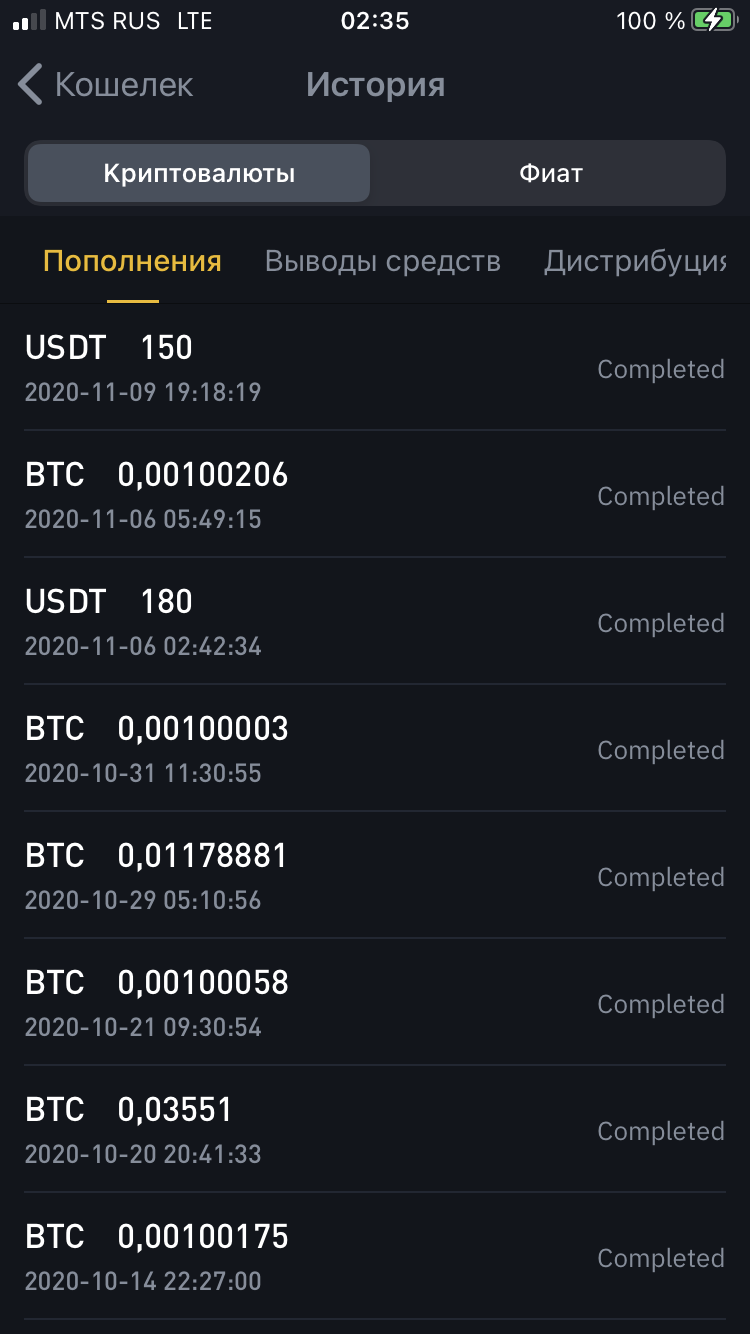Viewport: 750px width, 1334px height.
Task: Open the USDT 180 deposit
Action: 375,622
